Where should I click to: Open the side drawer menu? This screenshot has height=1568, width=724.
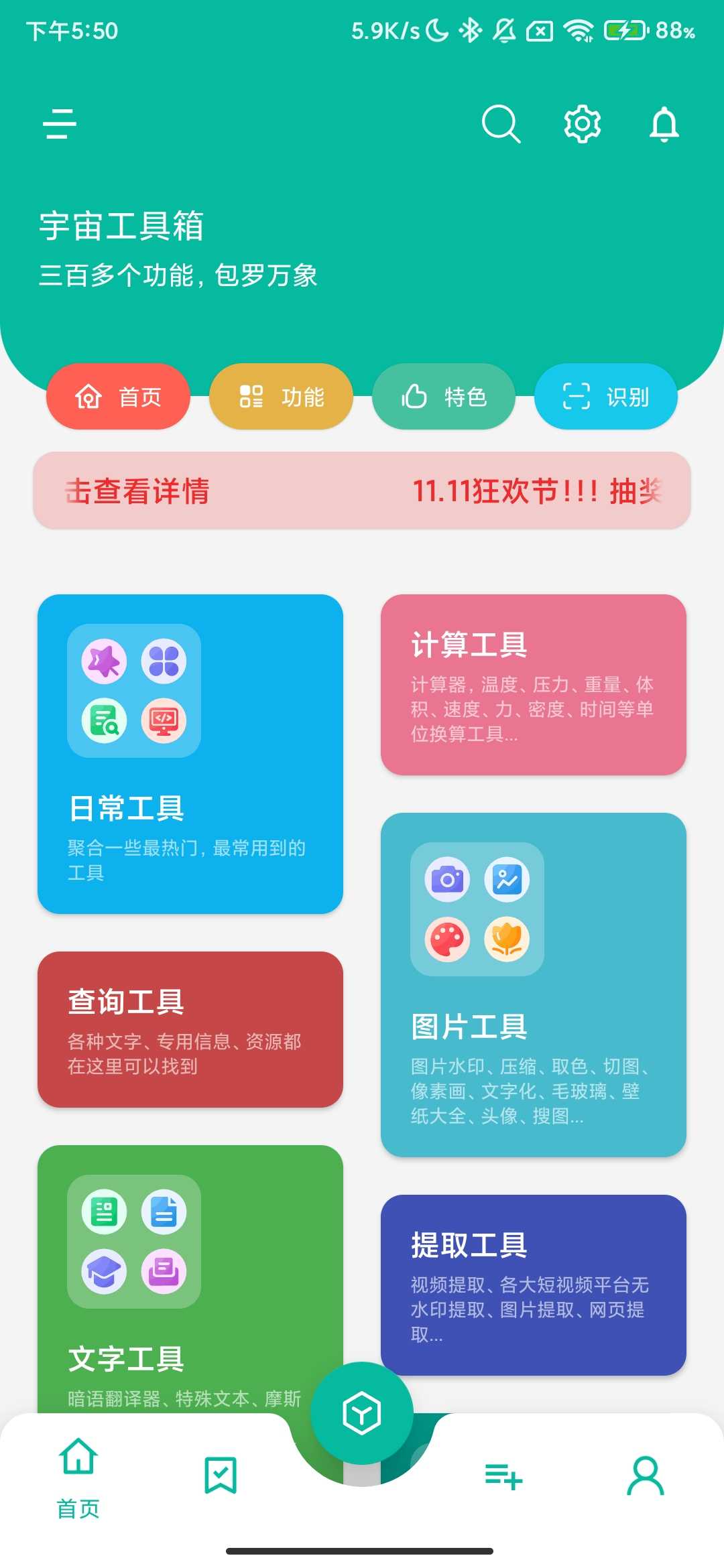point(60,124)
